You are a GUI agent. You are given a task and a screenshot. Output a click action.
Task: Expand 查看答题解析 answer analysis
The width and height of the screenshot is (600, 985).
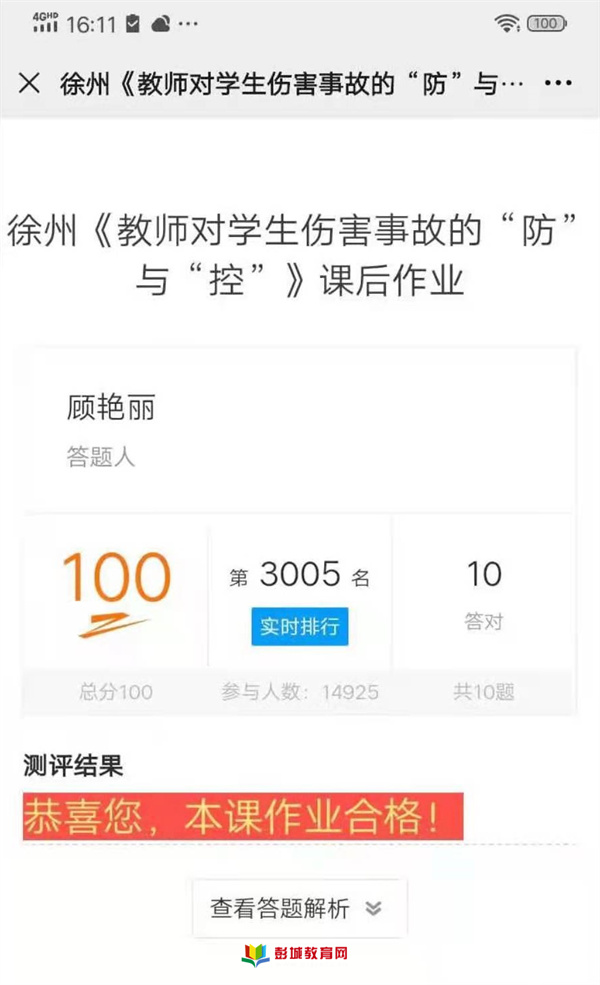(298, 908)
